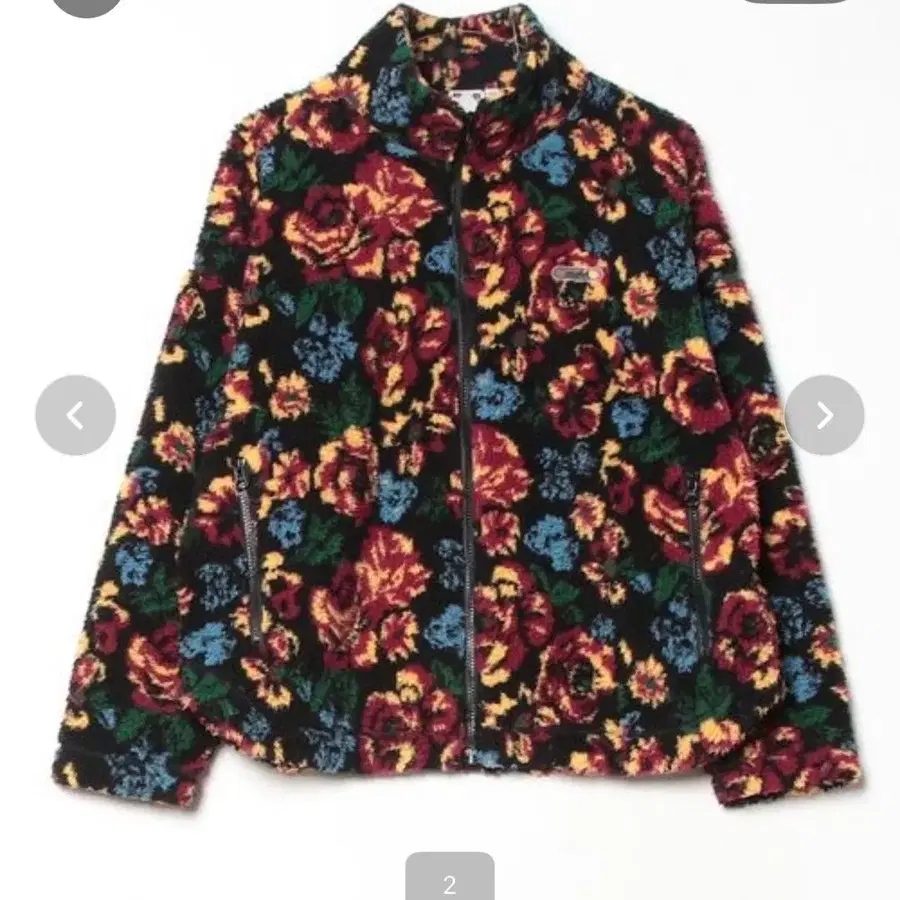Screen dimensions: 900x900
Task: Go to the previous product photo
Action: (75, 415)
